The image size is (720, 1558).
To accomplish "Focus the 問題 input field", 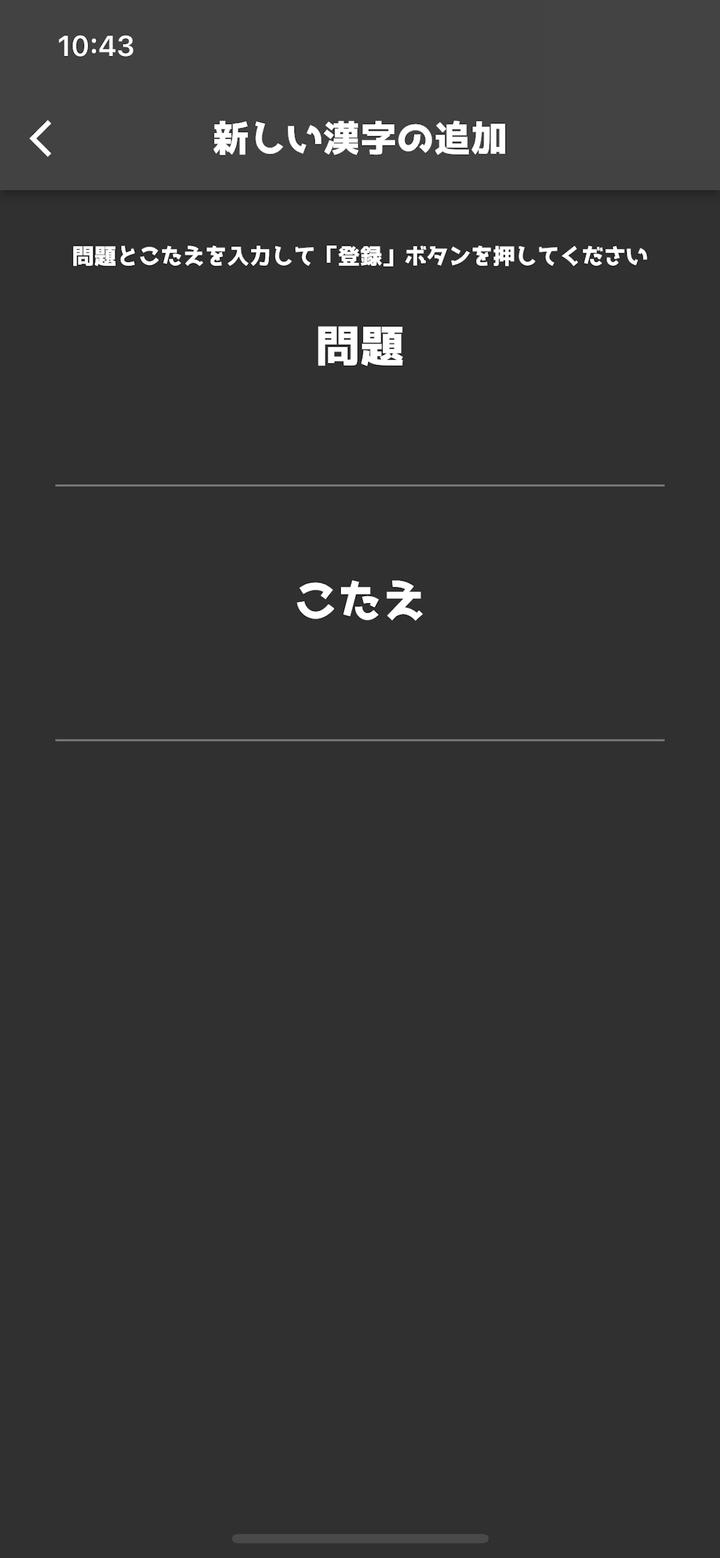I will coord(360,440).
